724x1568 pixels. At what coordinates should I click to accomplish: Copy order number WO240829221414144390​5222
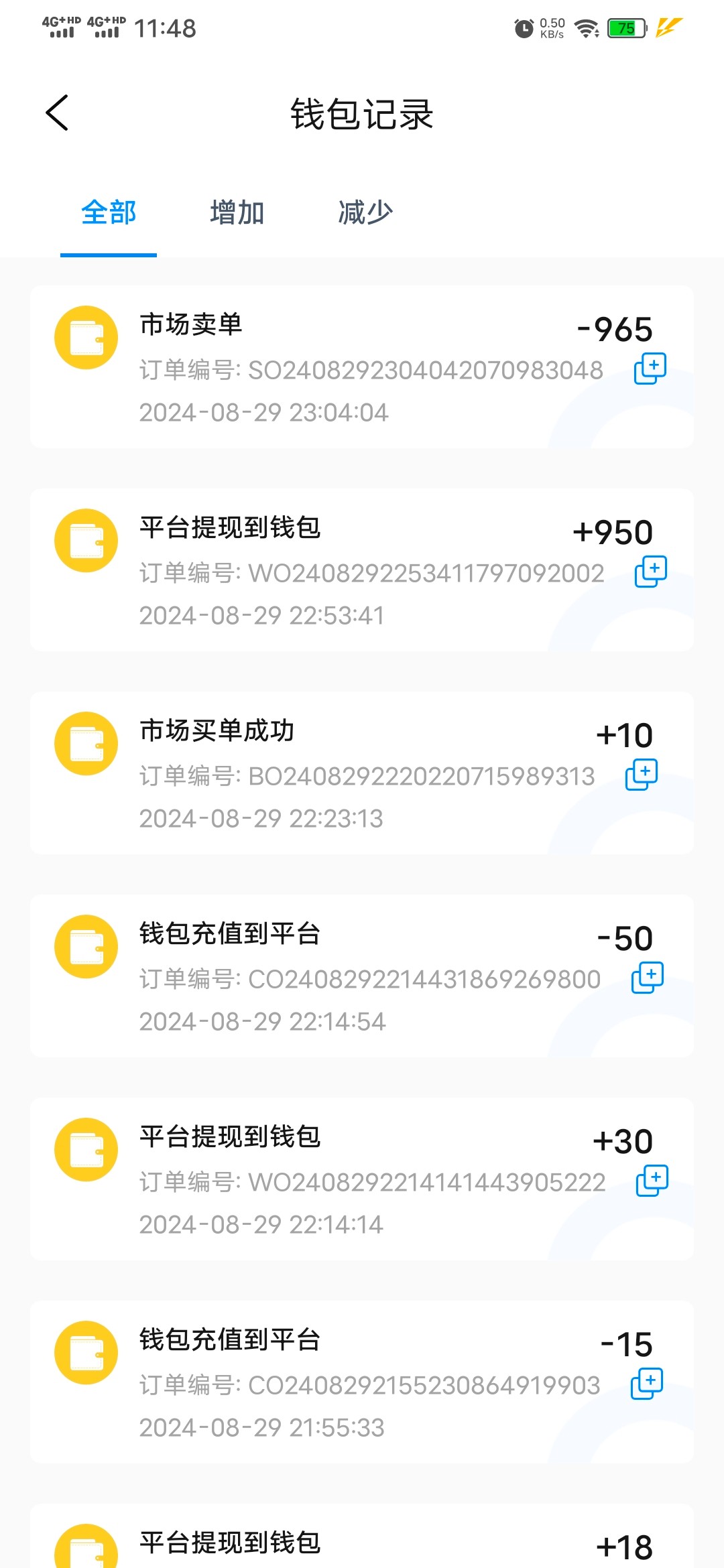coord(652,1181)
